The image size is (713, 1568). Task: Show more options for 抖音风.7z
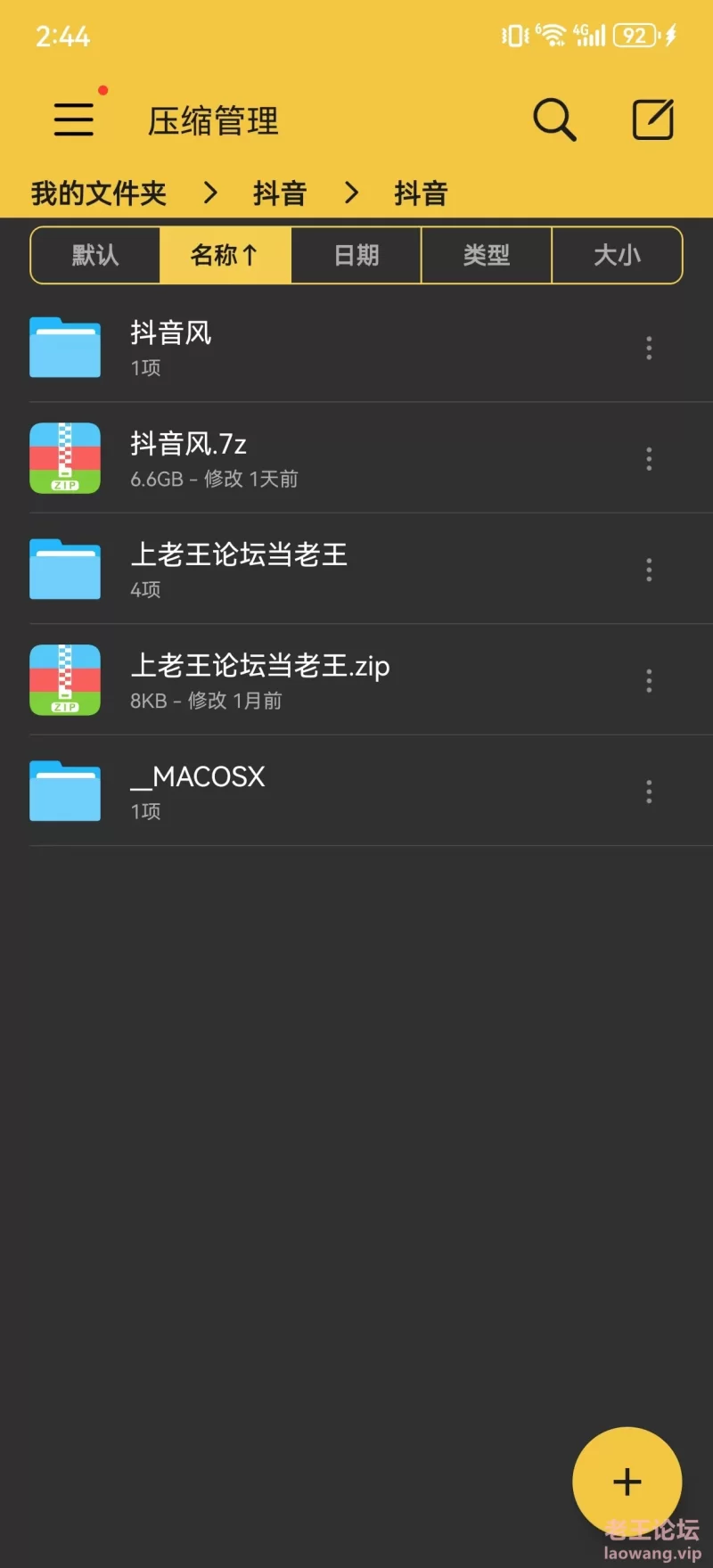(649, 459)
